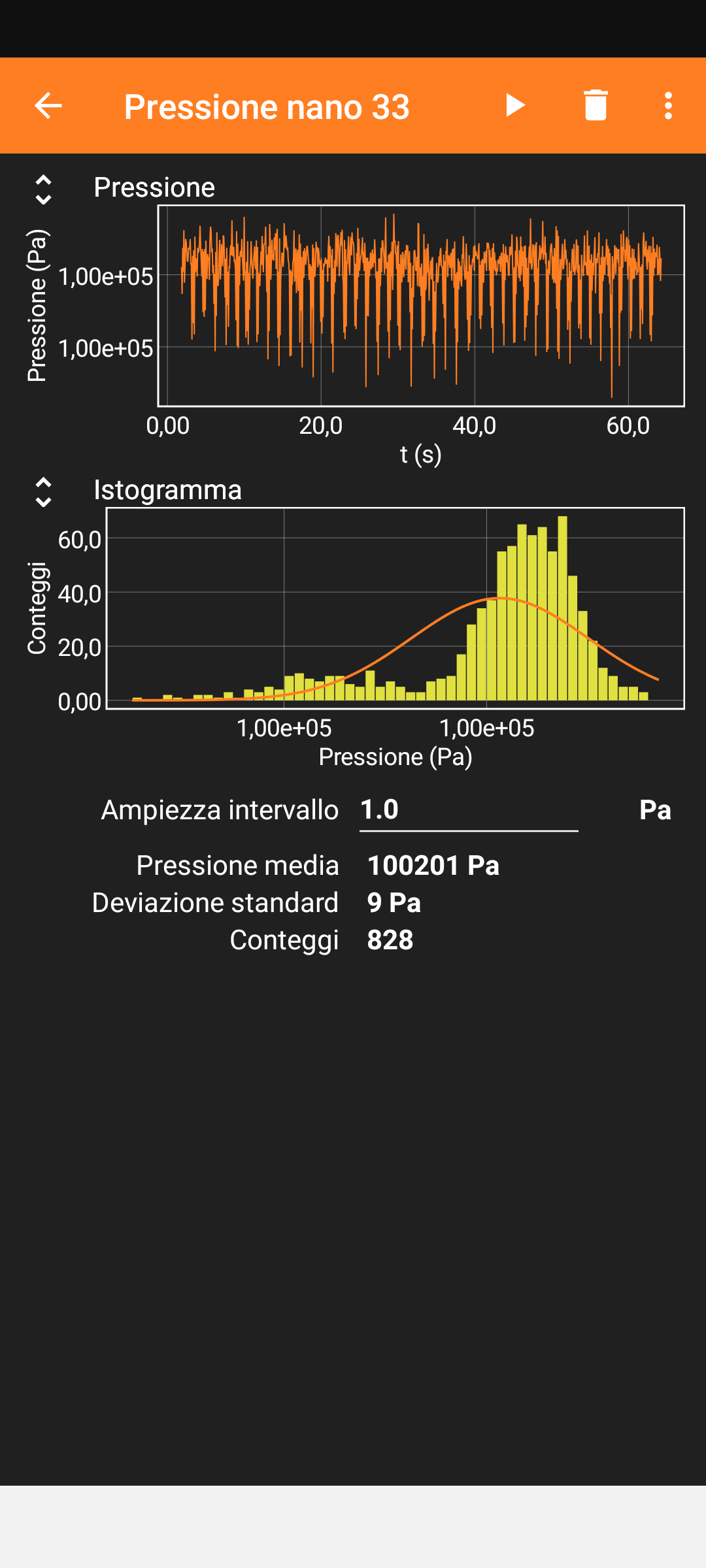
Task: Expand the Istogramma graph
Action: pos(43,492)
